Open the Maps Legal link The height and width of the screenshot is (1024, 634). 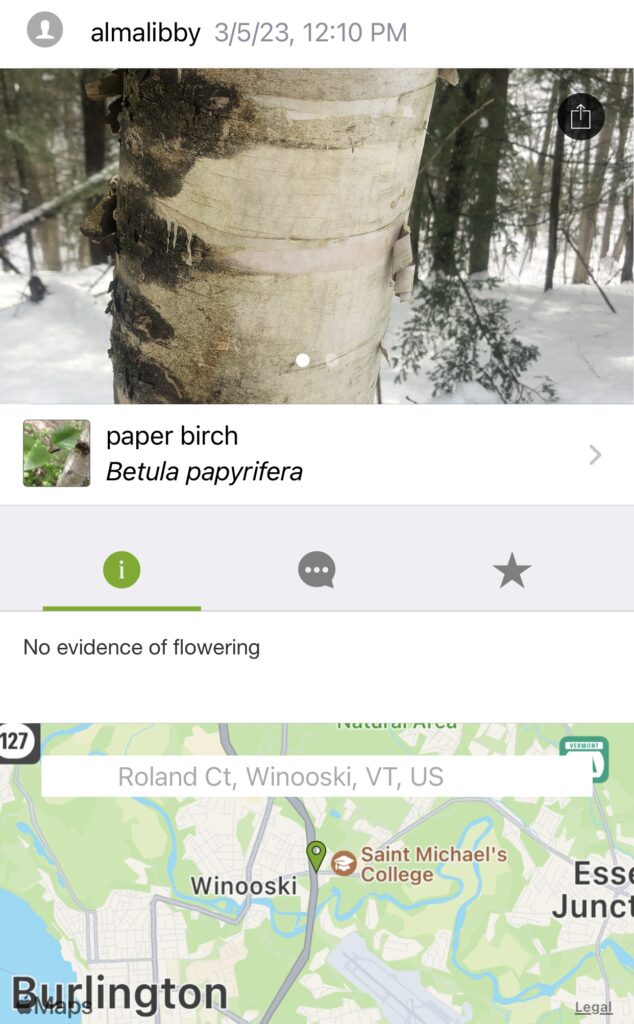pyautogui.click(x=593, y=1007)
